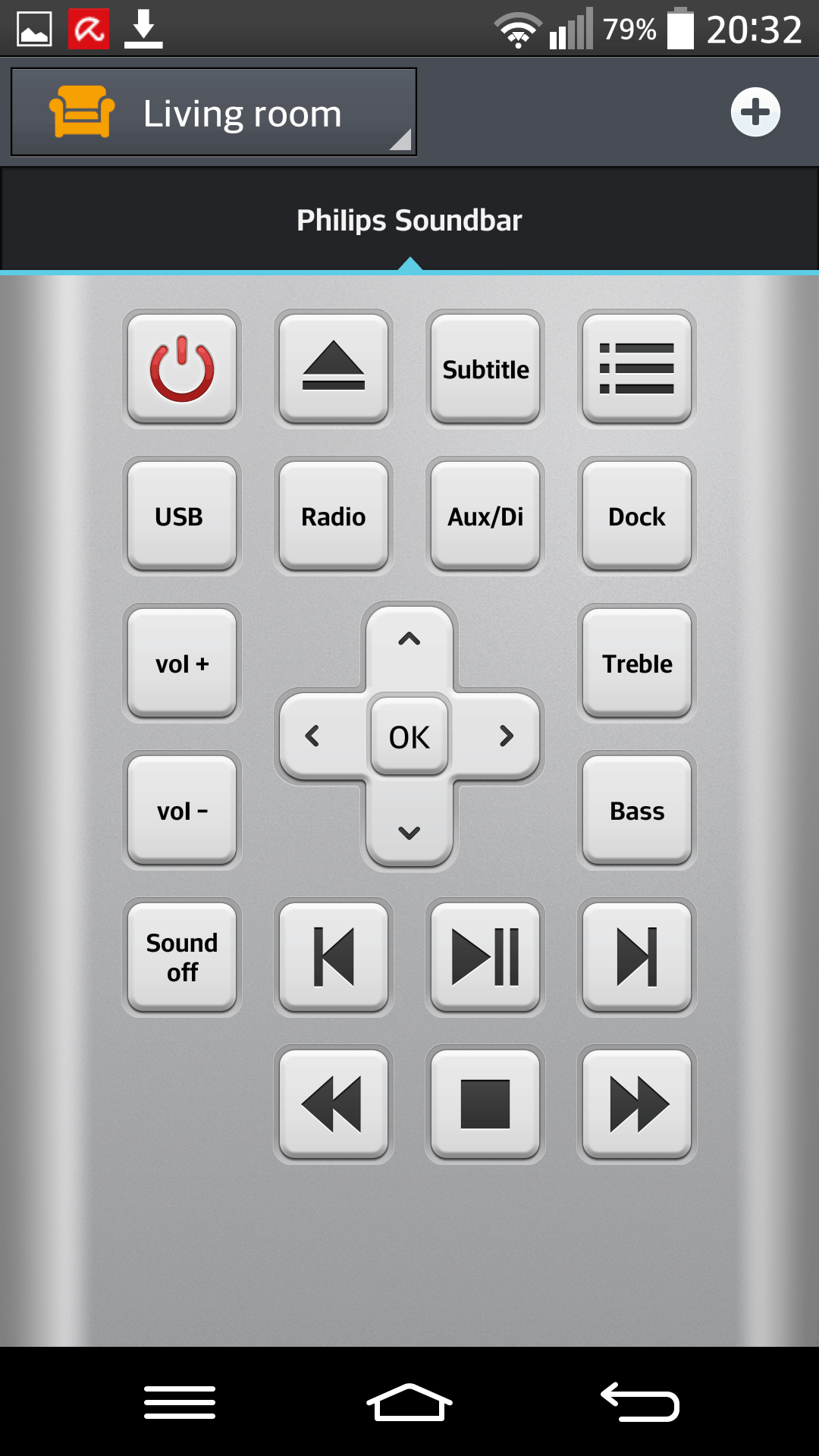Choose the Aux/Di input
Viewport: 819px width, 1456px height.
485,516
